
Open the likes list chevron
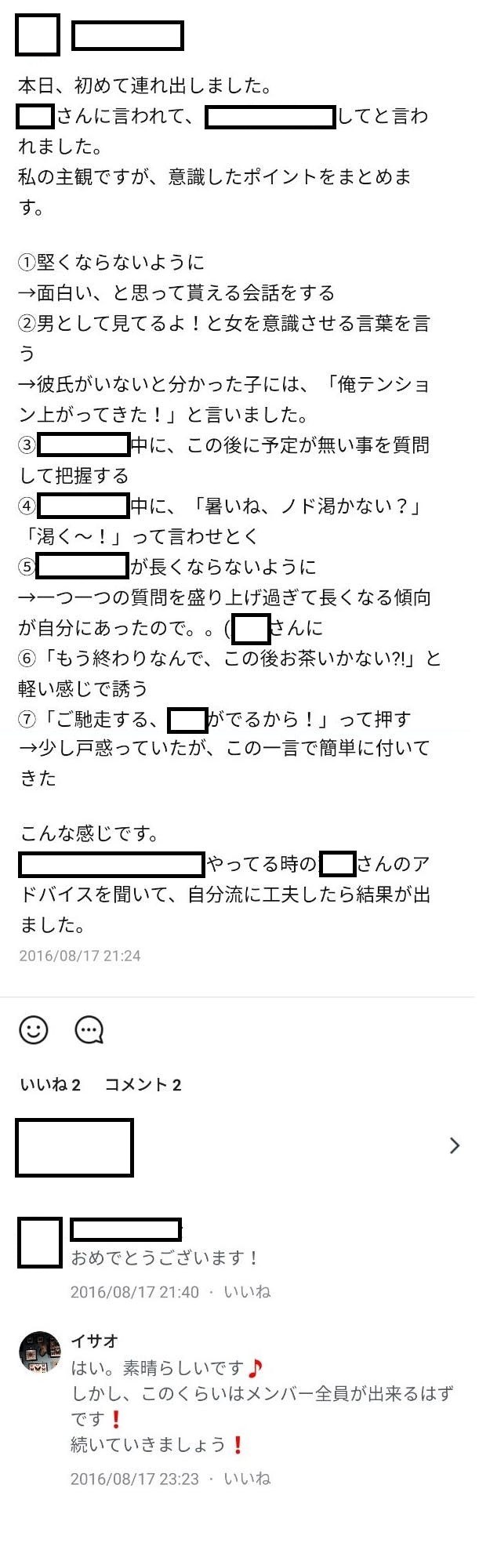tap(455, 1145)
